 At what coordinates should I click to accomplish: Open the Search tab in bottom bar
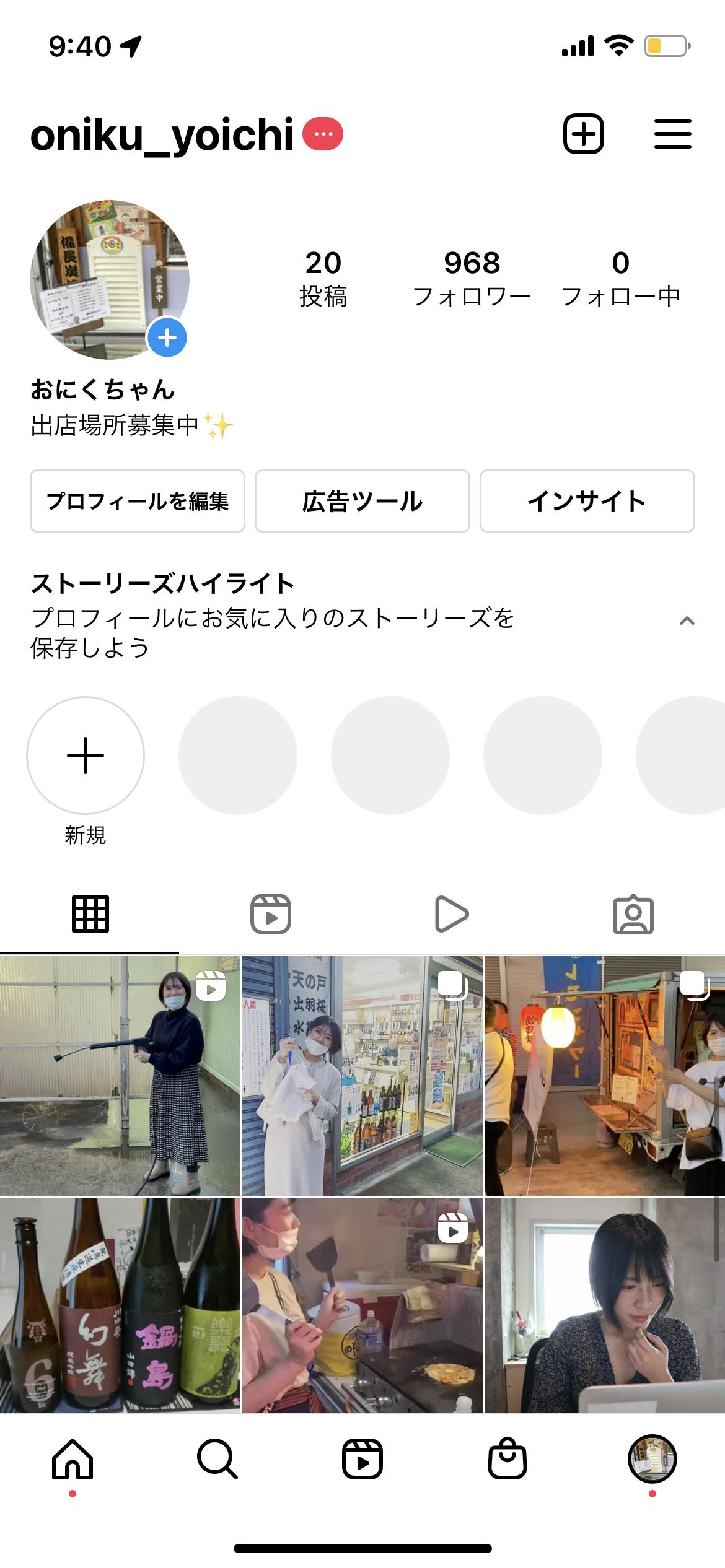tap(217, 1460)
